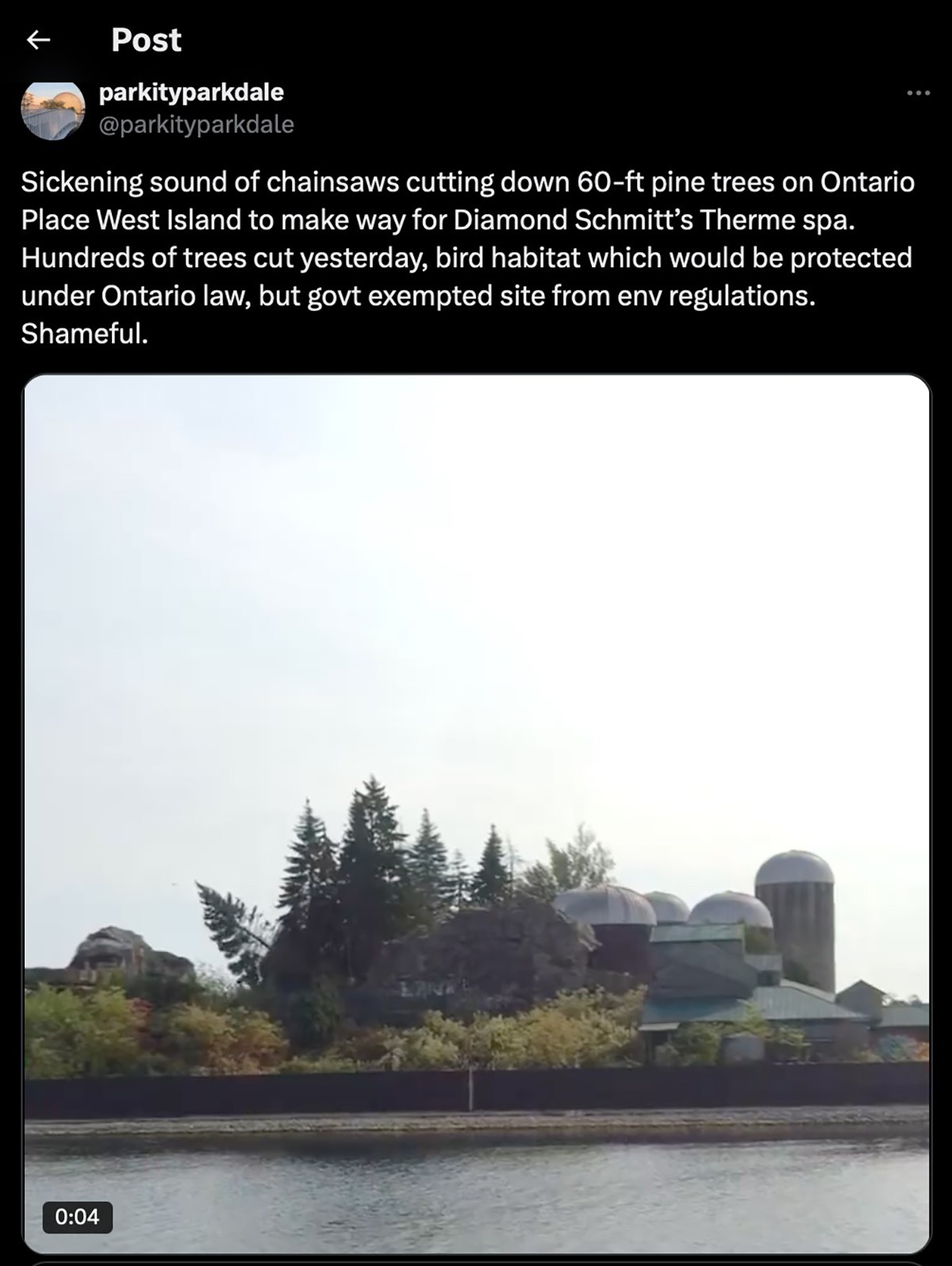The width and height of the screenshot is (952, 1266).
Task: Open the post's more options menu
Action: (x=918, y=94)
